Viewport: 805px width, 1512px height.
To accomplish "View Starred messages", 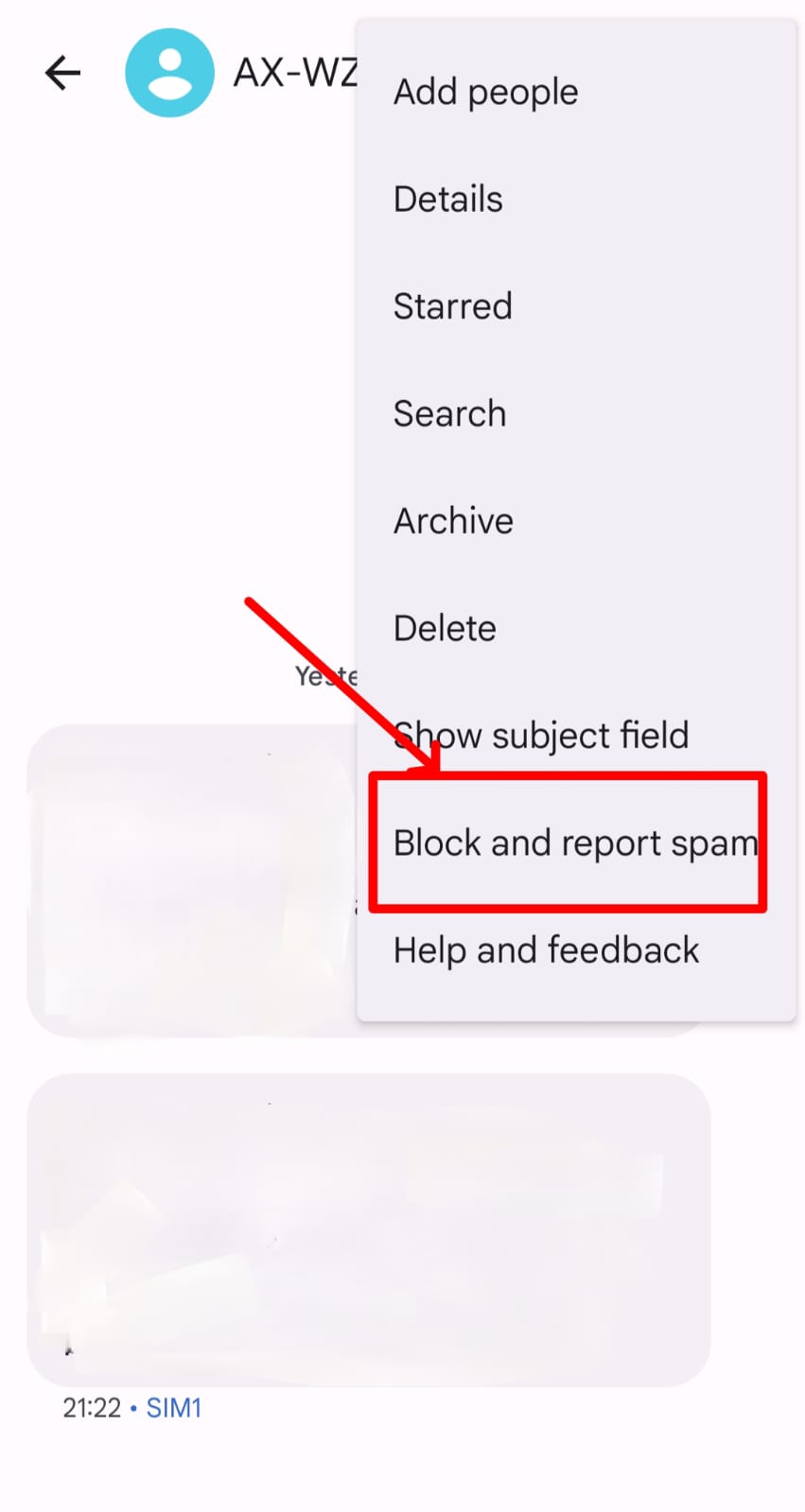I will pos(452,306).
